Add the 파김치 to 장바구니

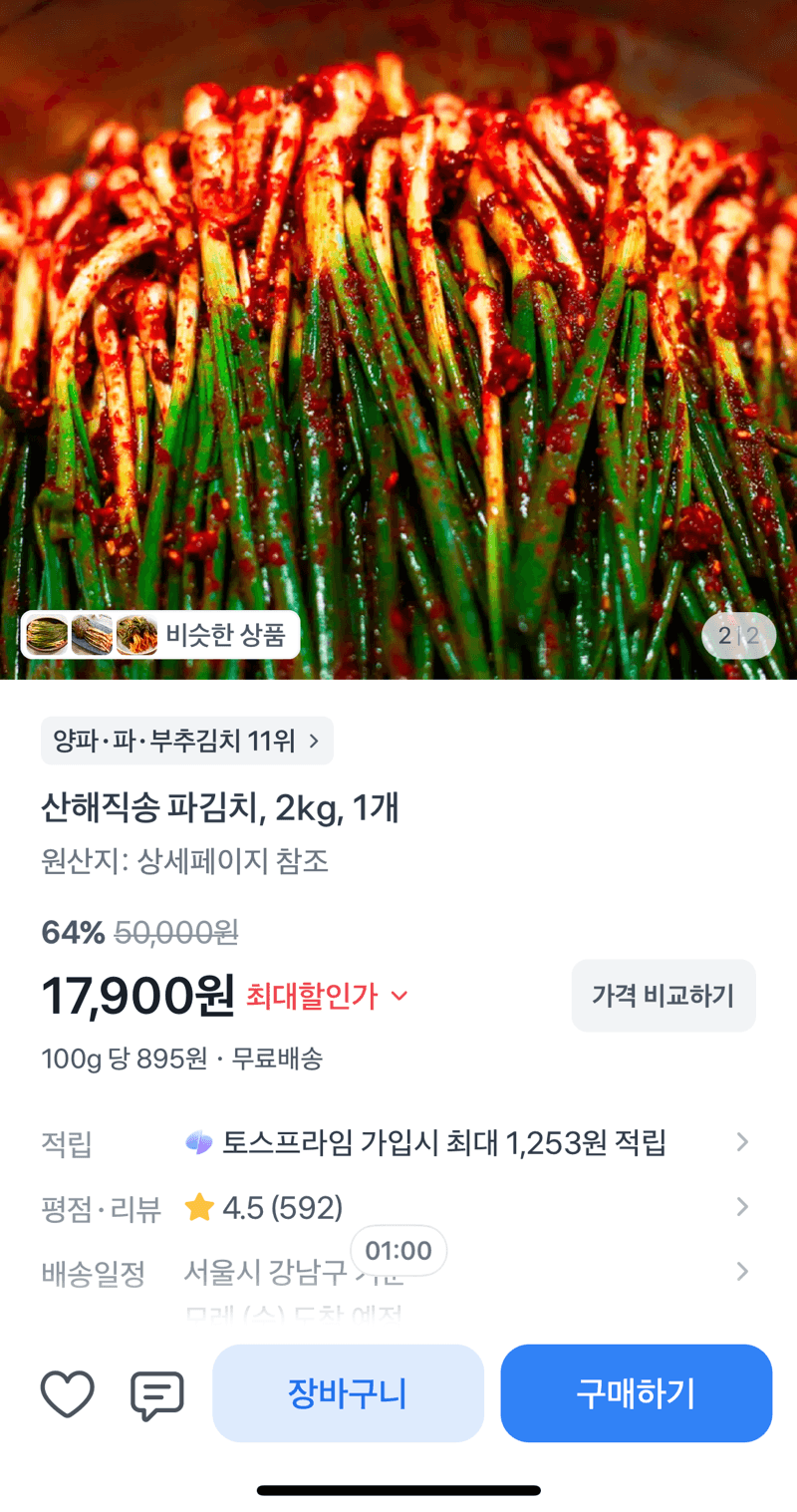click(348, 1393)
